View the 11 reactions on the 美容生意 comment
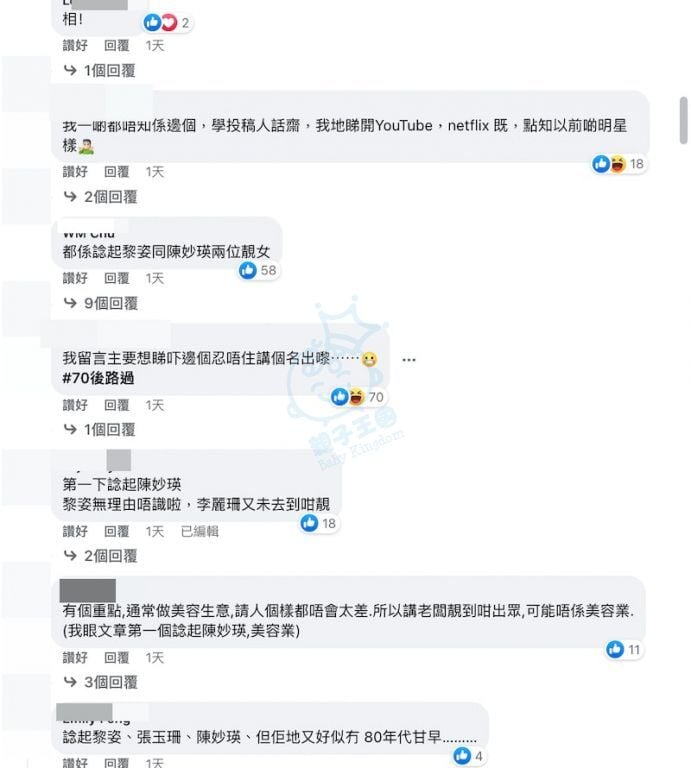Image resolution: width=691 pixels, height=768 pixels. (624, 649)
